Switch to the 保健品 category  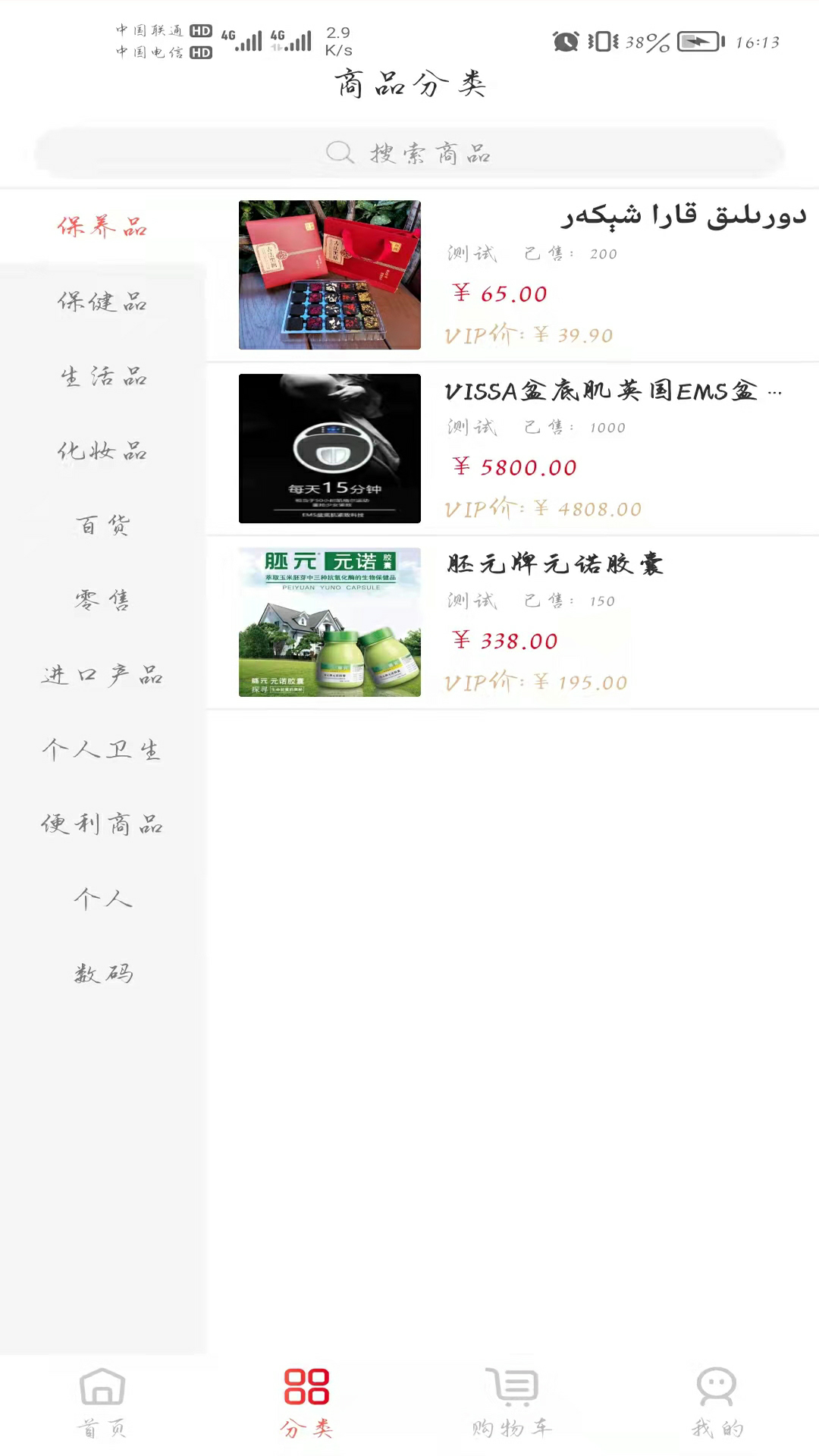point(102,302)
